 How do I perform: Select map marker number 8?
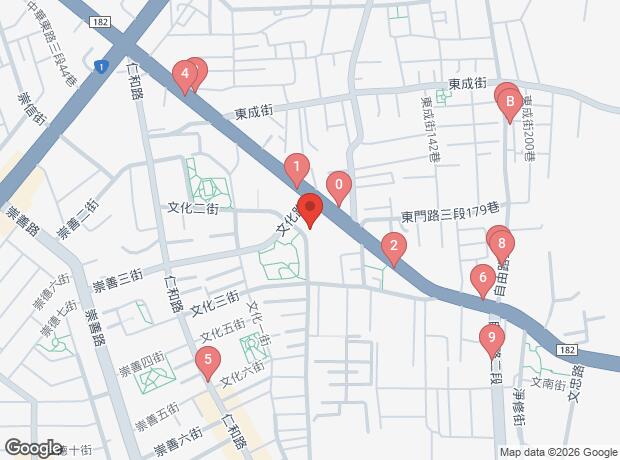click(x=502, y=242)
